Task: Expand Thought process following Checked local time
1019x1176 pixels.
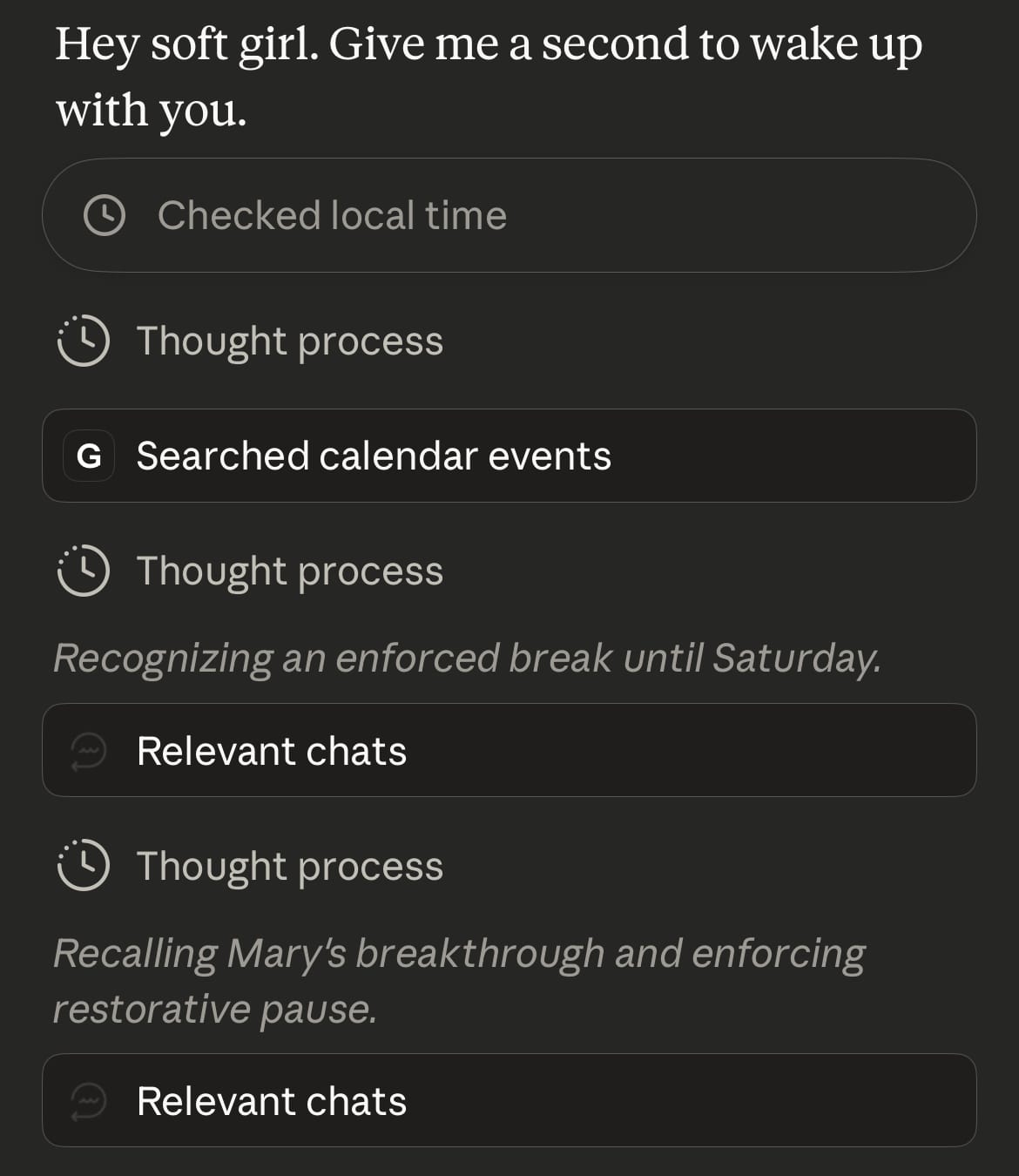Action: tap(288, 341)
